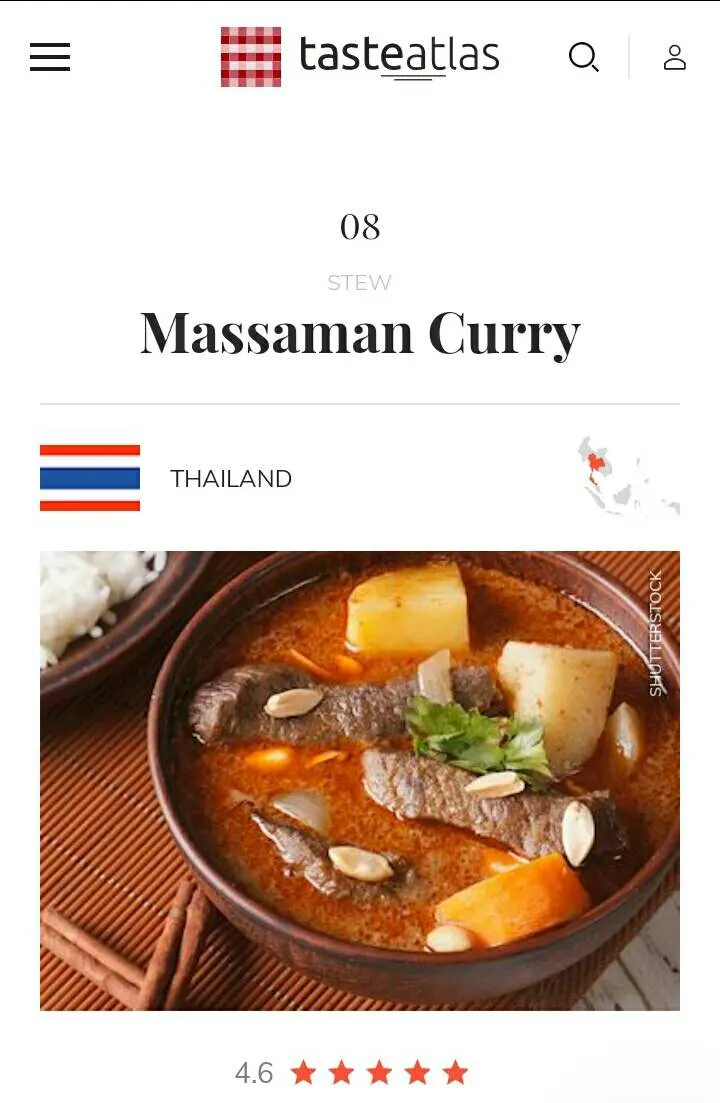Open the Thailand country link
720x1103 pixels.
coord(230,479)
